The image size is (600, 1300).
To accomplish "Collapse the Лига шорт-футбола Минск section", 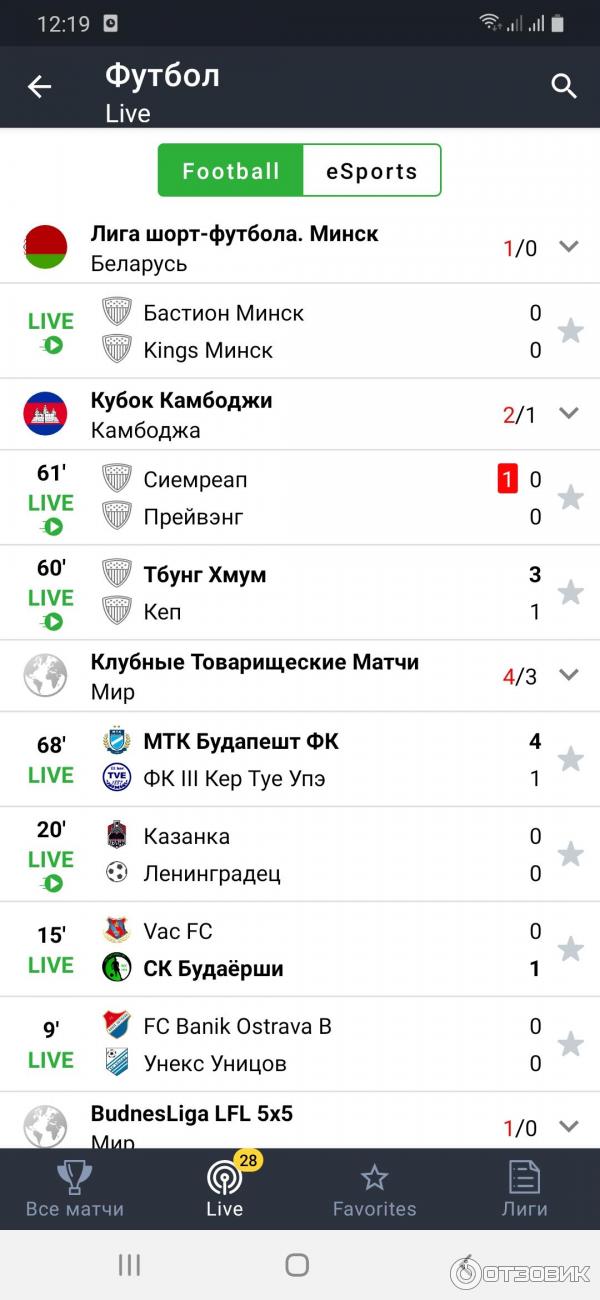I will click(x=569, y=247).
